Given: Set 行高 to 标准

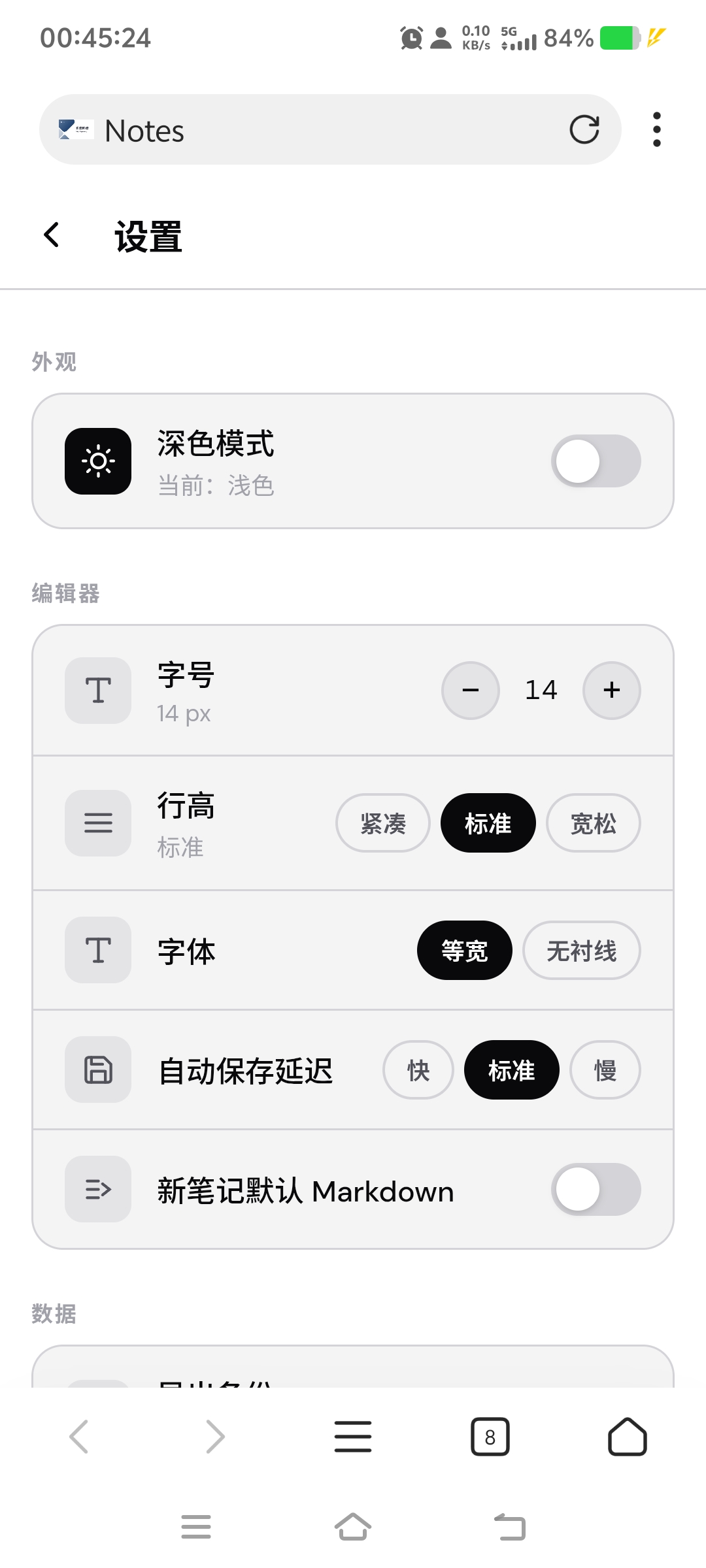Looking at the screenshot, I should point(488,823).
